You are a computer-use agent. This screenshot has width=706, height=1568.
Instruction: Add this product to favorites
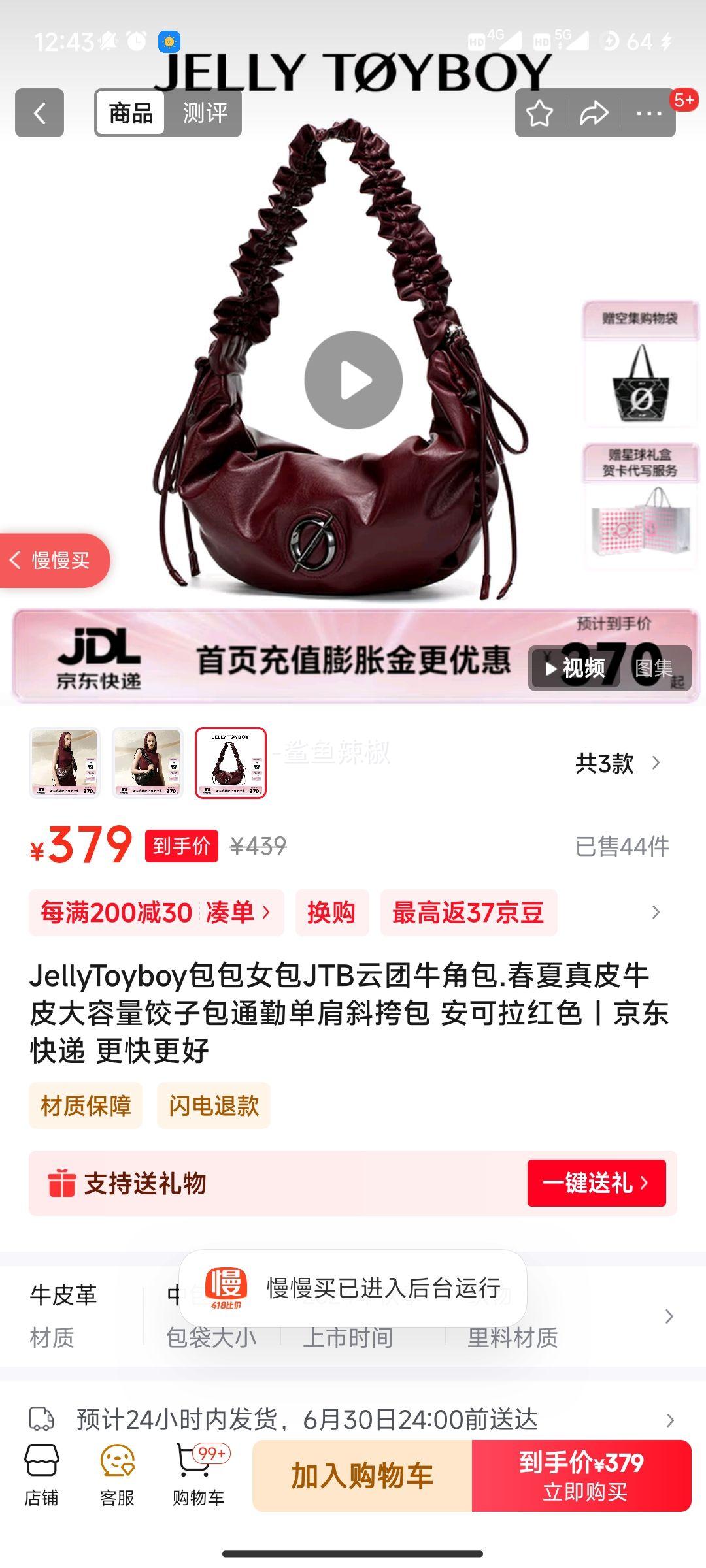(x=540, y=113)
